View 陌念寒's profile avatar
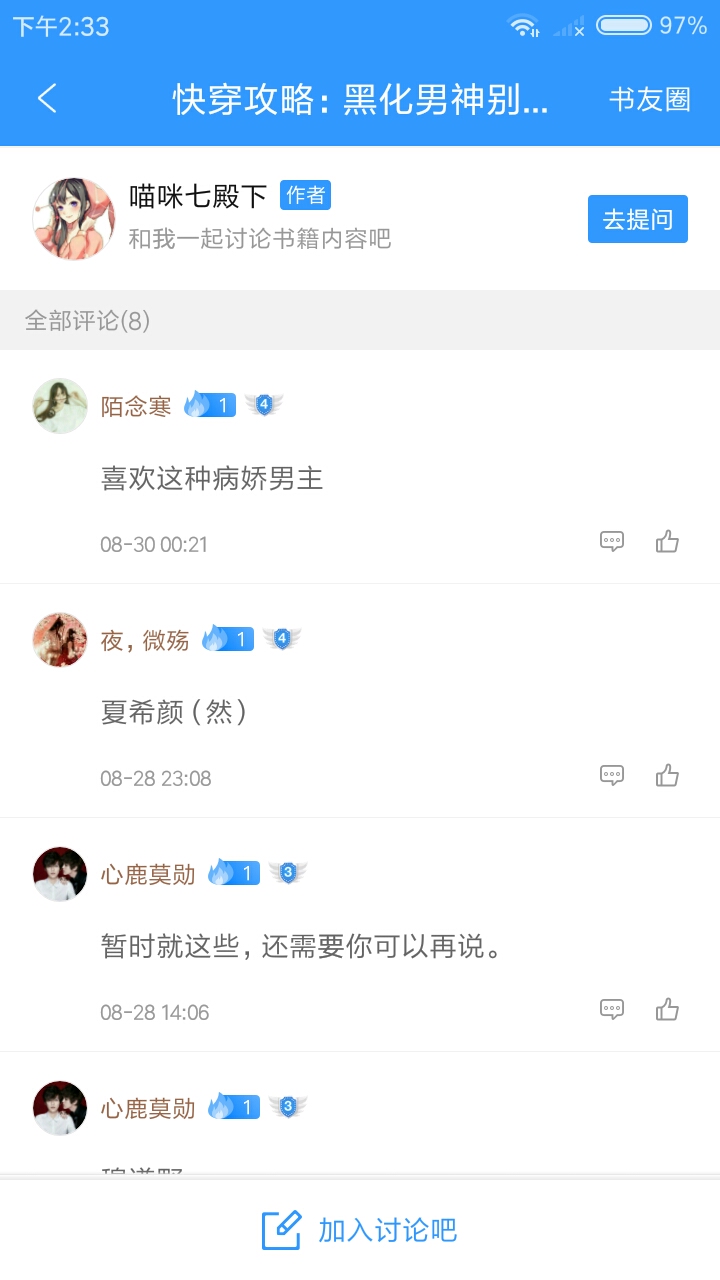Image resolution: width=720 pixels, height=1280 pixels. pyautogui.click(x=60, y=406)
